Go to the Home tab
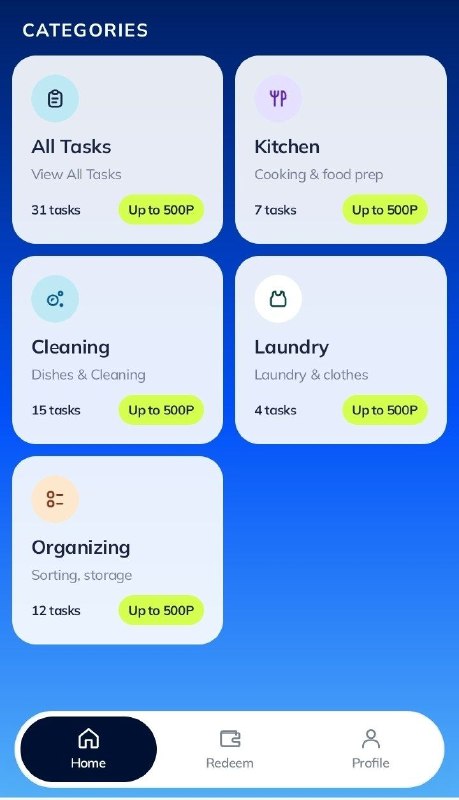 tap(88, 749)
